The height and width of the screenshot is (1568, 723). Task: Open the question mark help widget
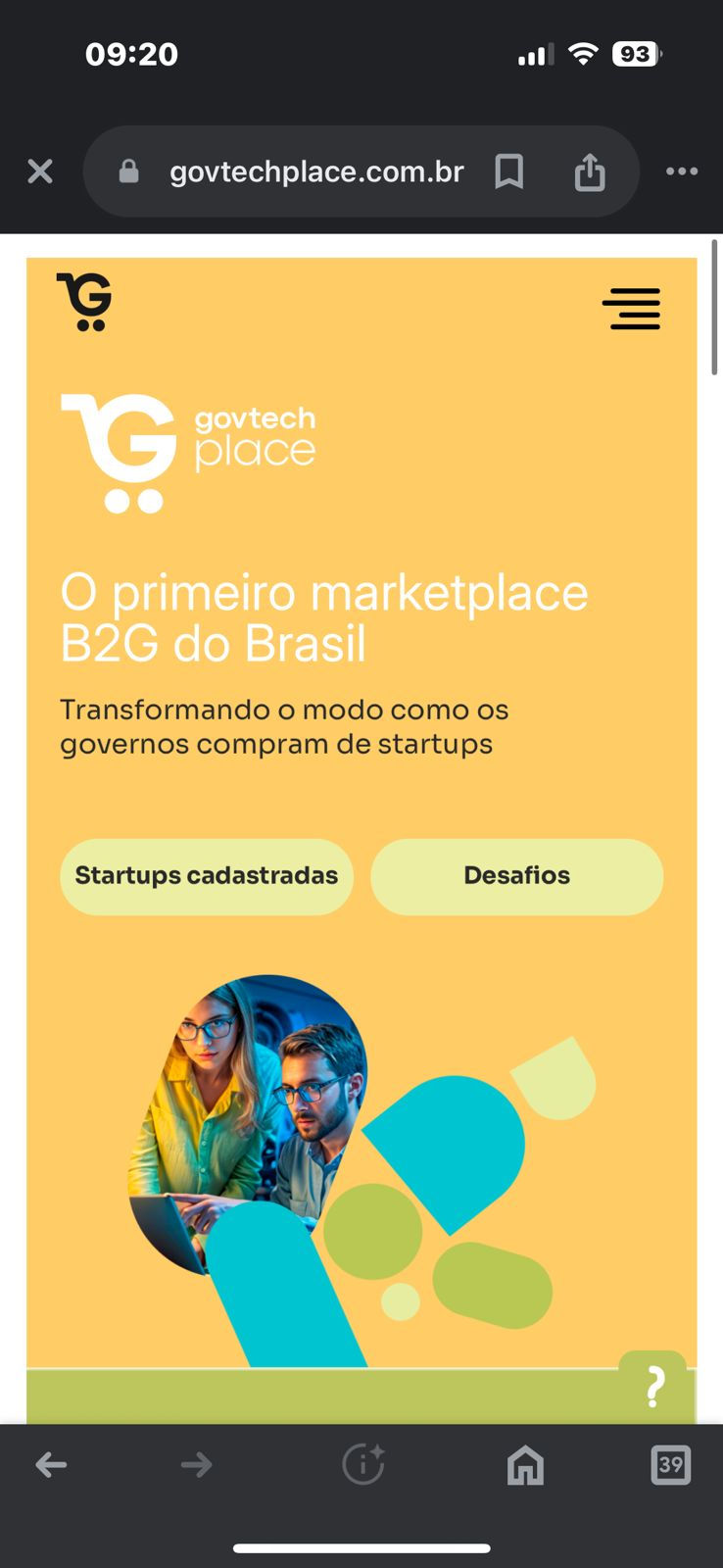pyautogui.click(x=653, y=1386)
